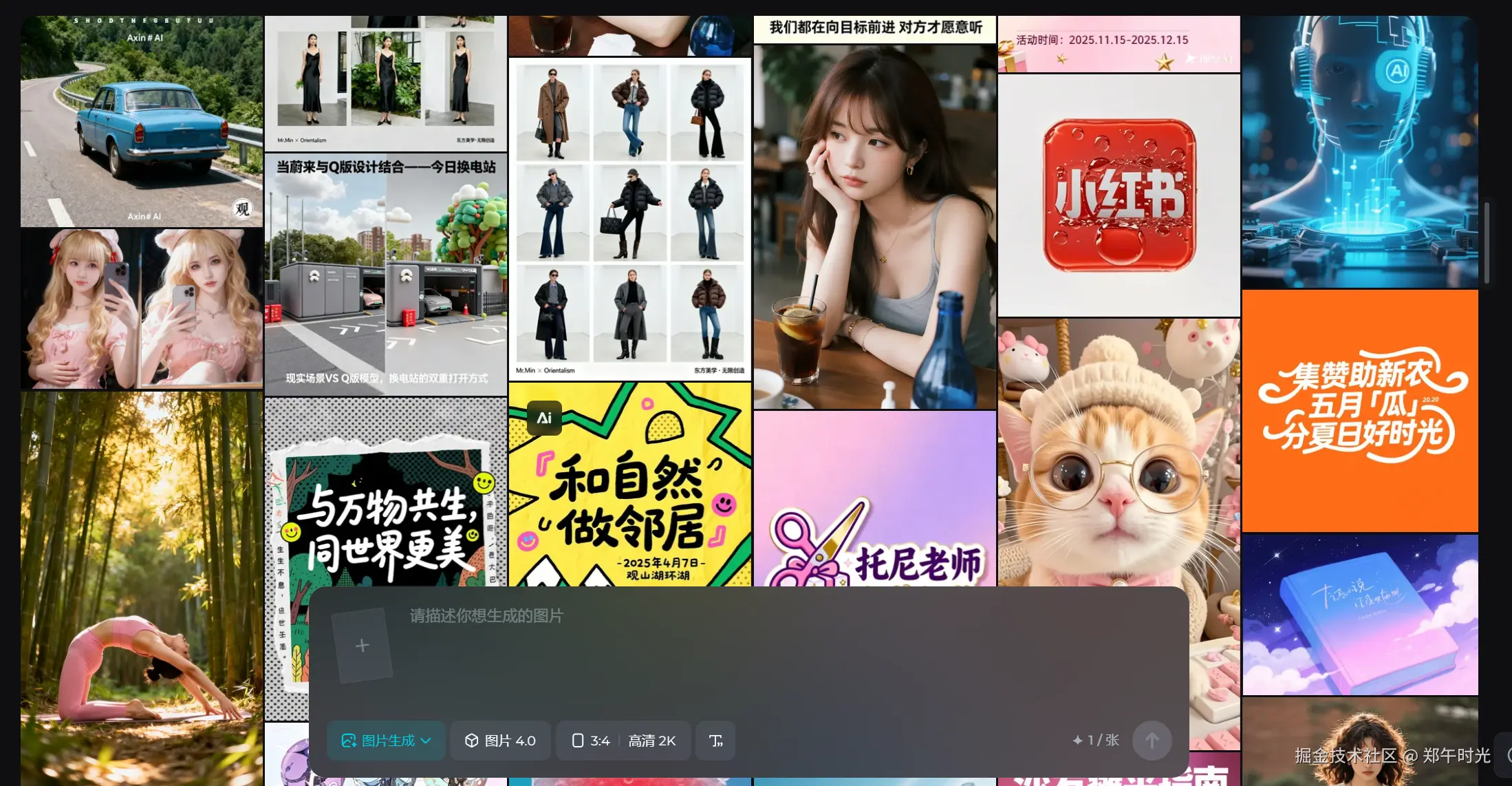Image resolution: width=1512 pixels, height=786 pixels.
Task: Open the girl in cafe portrait
Action: tap(874, 227)
